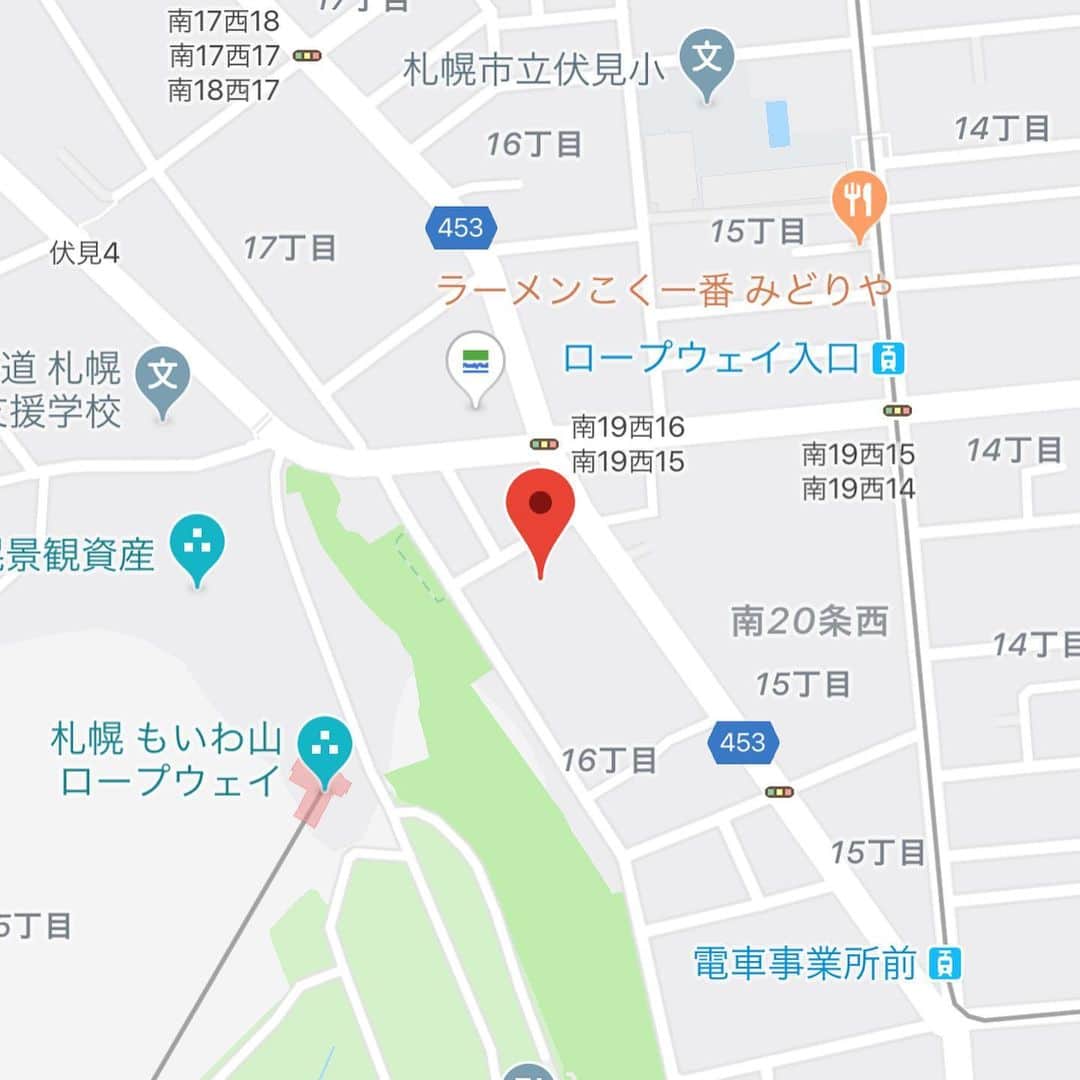The height and width of the screenshot is (1080, 1080).
Task: Select ロープウェイ入口 tram stop marker
Action: pos(888,358)
